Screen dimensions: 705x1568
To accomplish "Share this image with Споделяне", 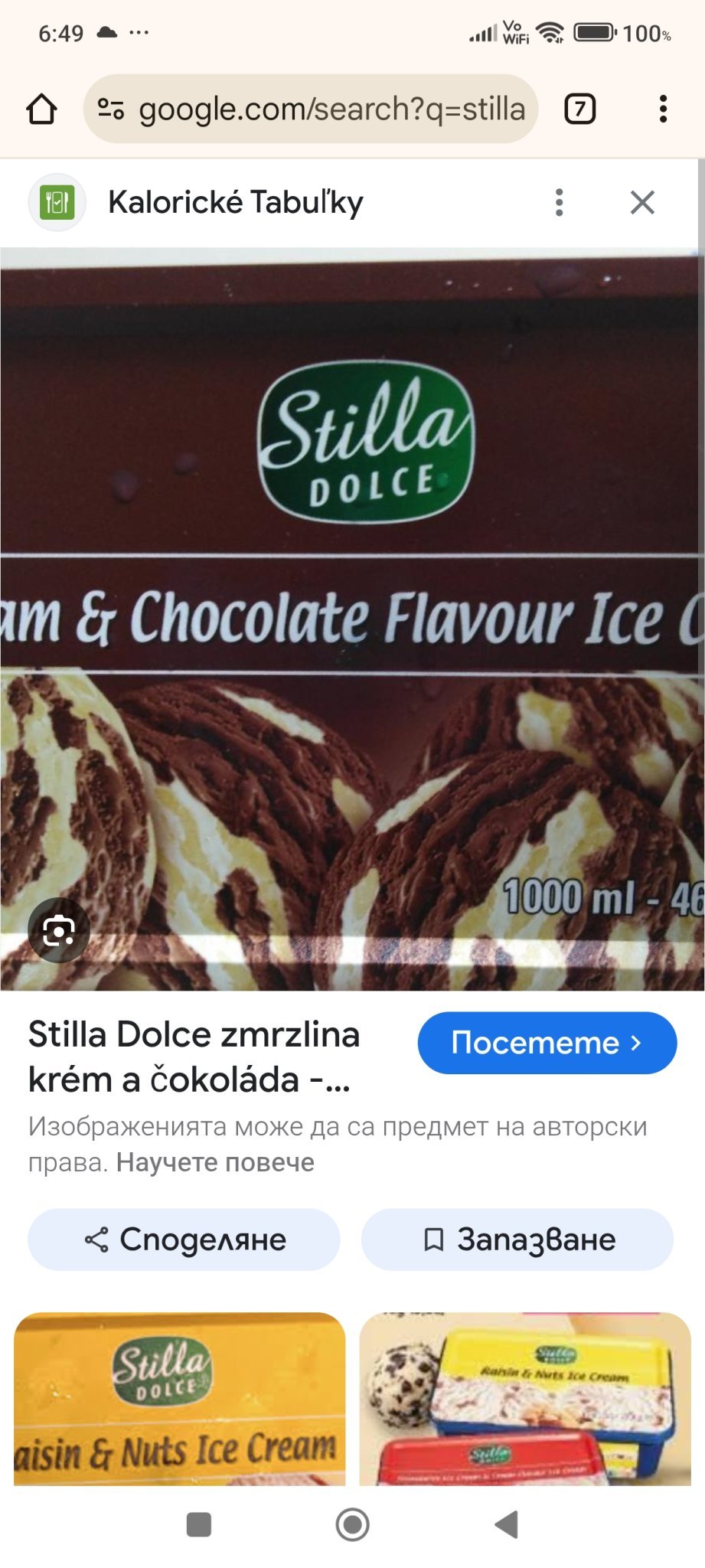I will tap(184, 1240).
